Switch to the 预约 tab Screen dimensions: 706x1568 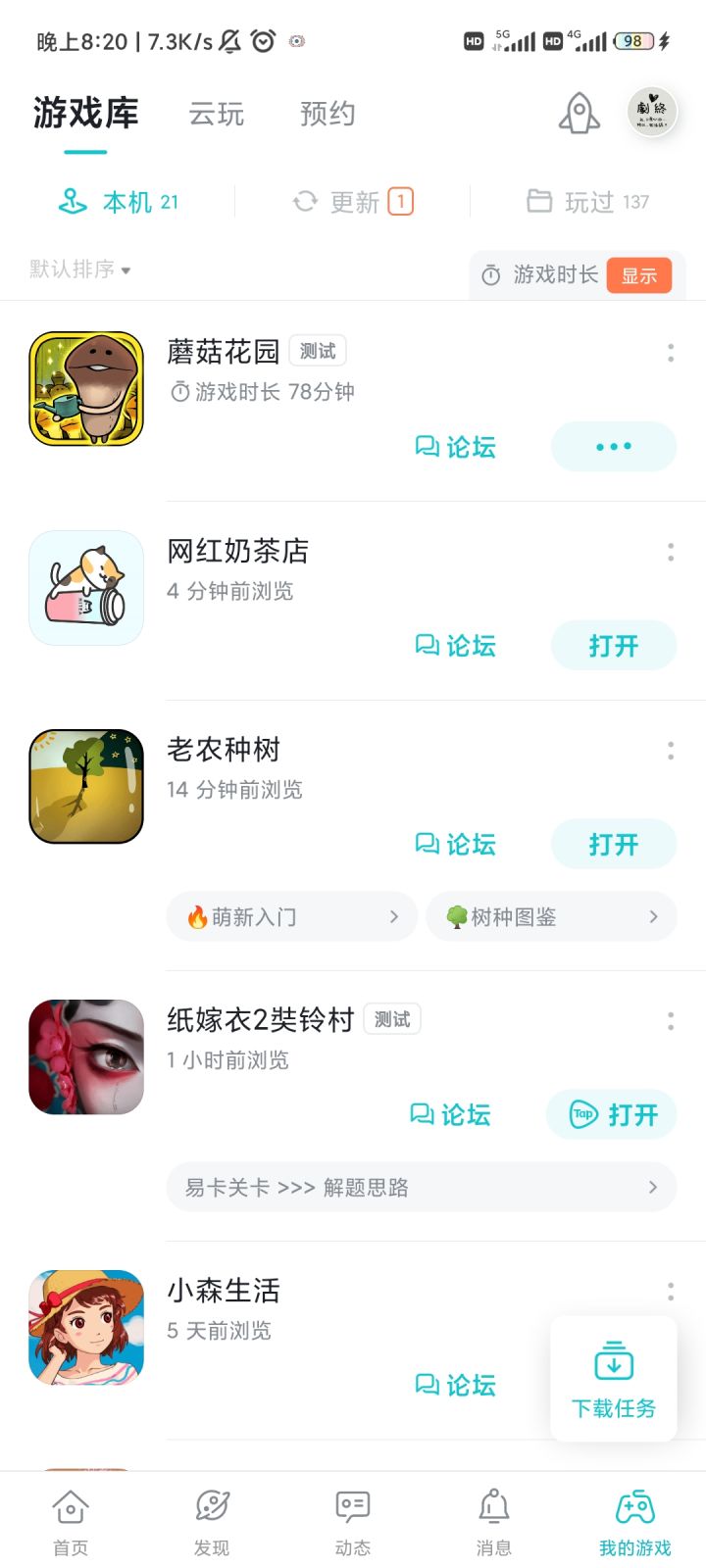[x=328, y=114]
